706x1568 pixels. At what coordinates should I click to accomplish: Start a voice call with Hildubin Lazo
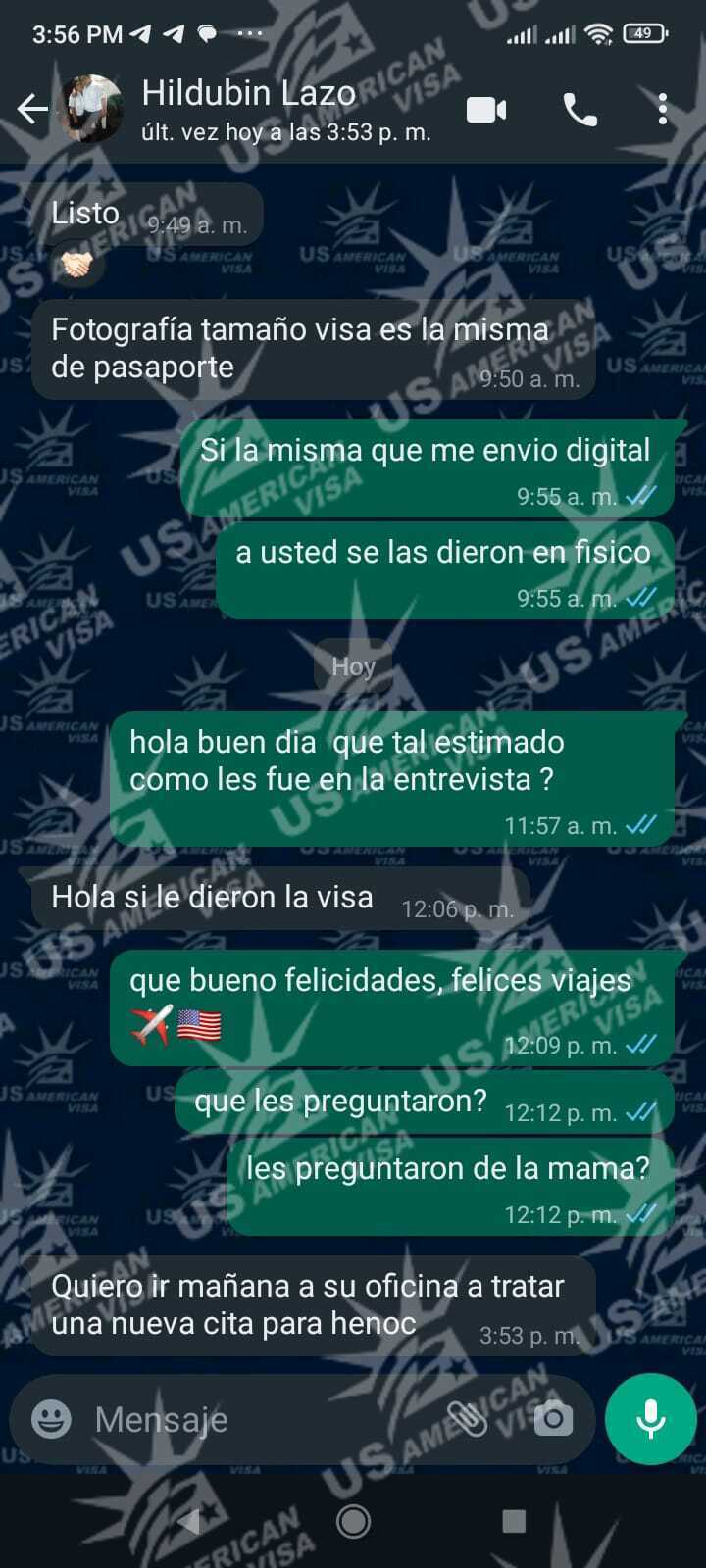pyautogui.click(x=580, y=110)
